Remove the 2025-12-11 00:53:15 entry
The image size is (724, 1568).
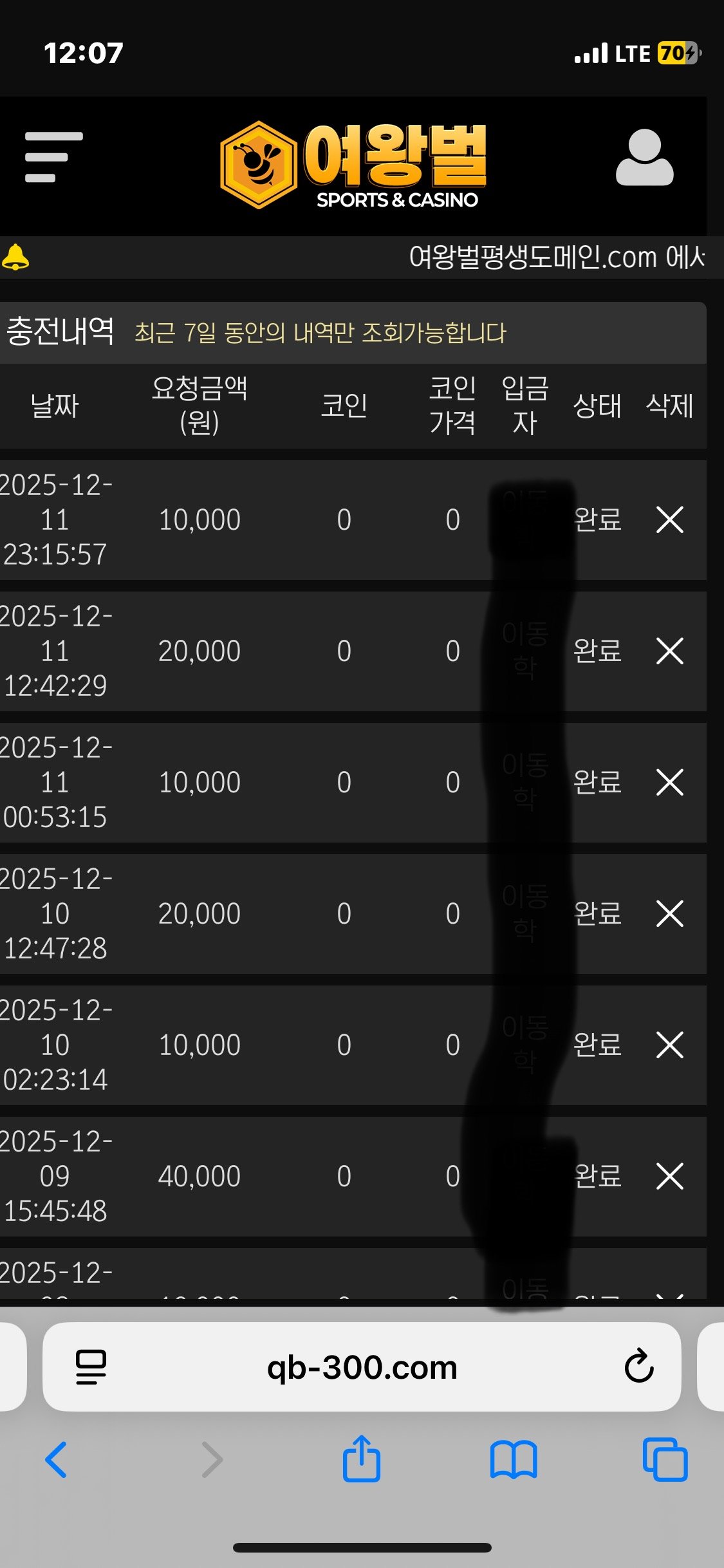tap(669, 782)
